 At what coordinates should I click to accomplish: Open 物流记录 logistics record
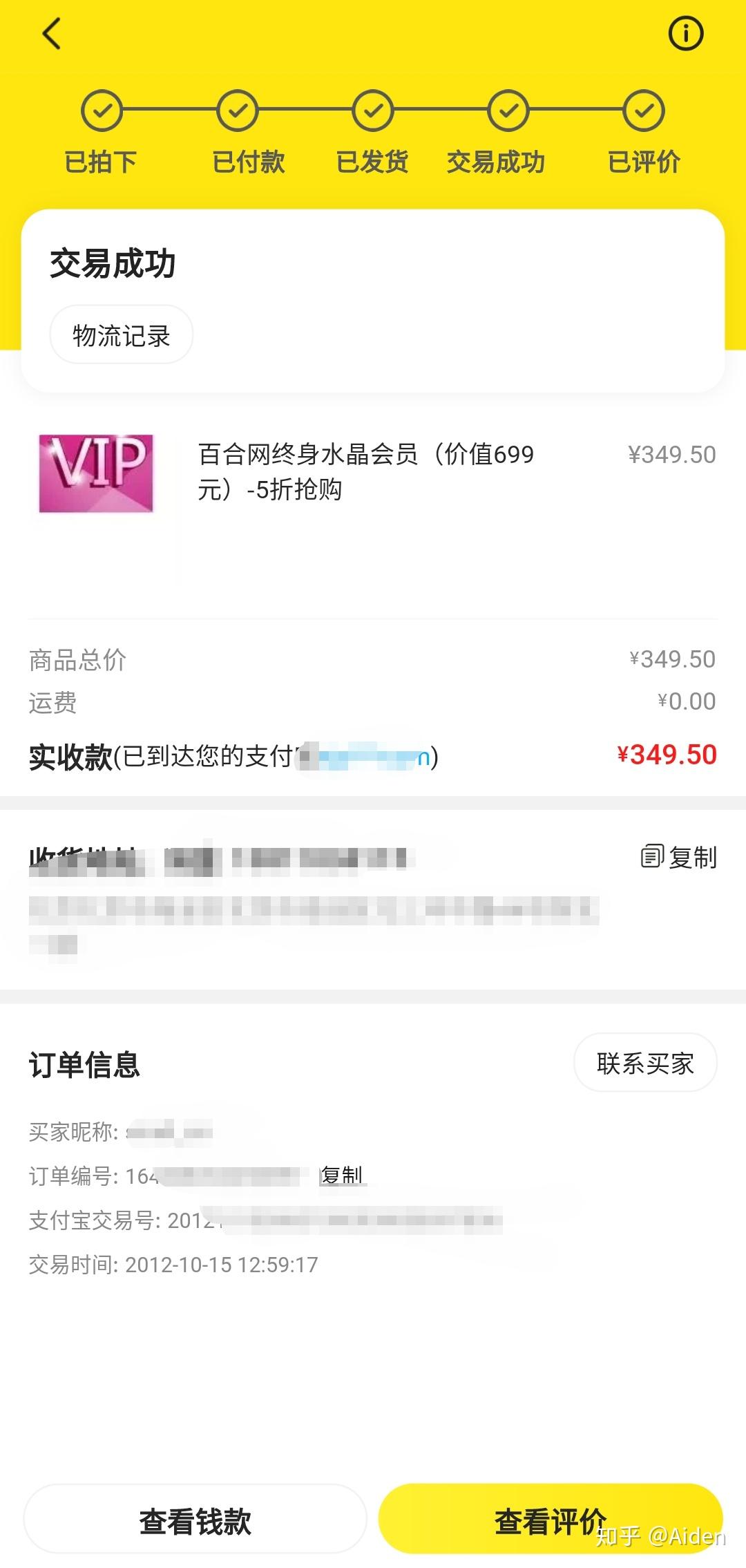(x=121, y=335)
